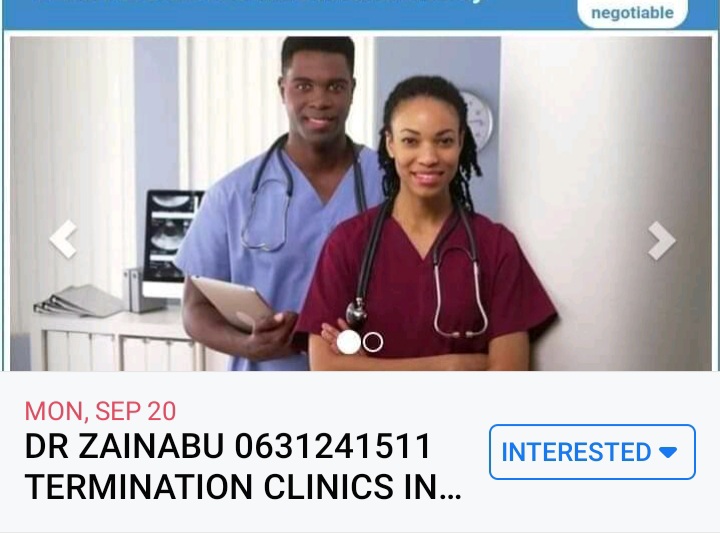Image resolution: width=720 pixels, height=547 pixels.
Task: Open the DR ZAINABU event cover photo
Action: coord(360,200)
